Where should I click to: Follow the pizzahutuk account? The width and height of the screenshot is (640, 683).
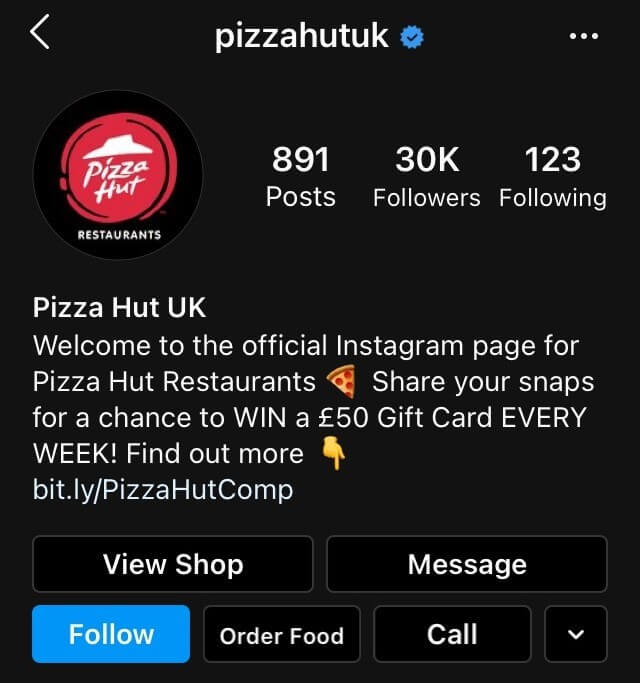[x=111, y=634]
